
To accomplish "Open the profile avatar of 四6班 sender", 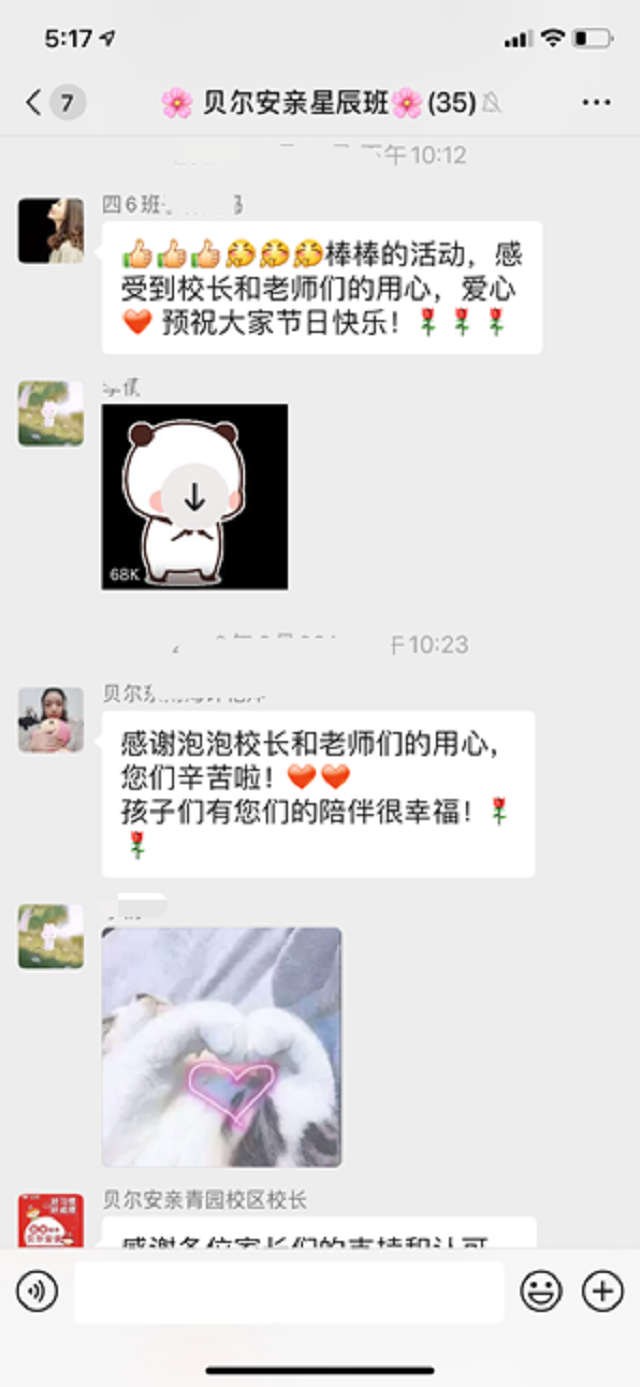I will point(50,231).
